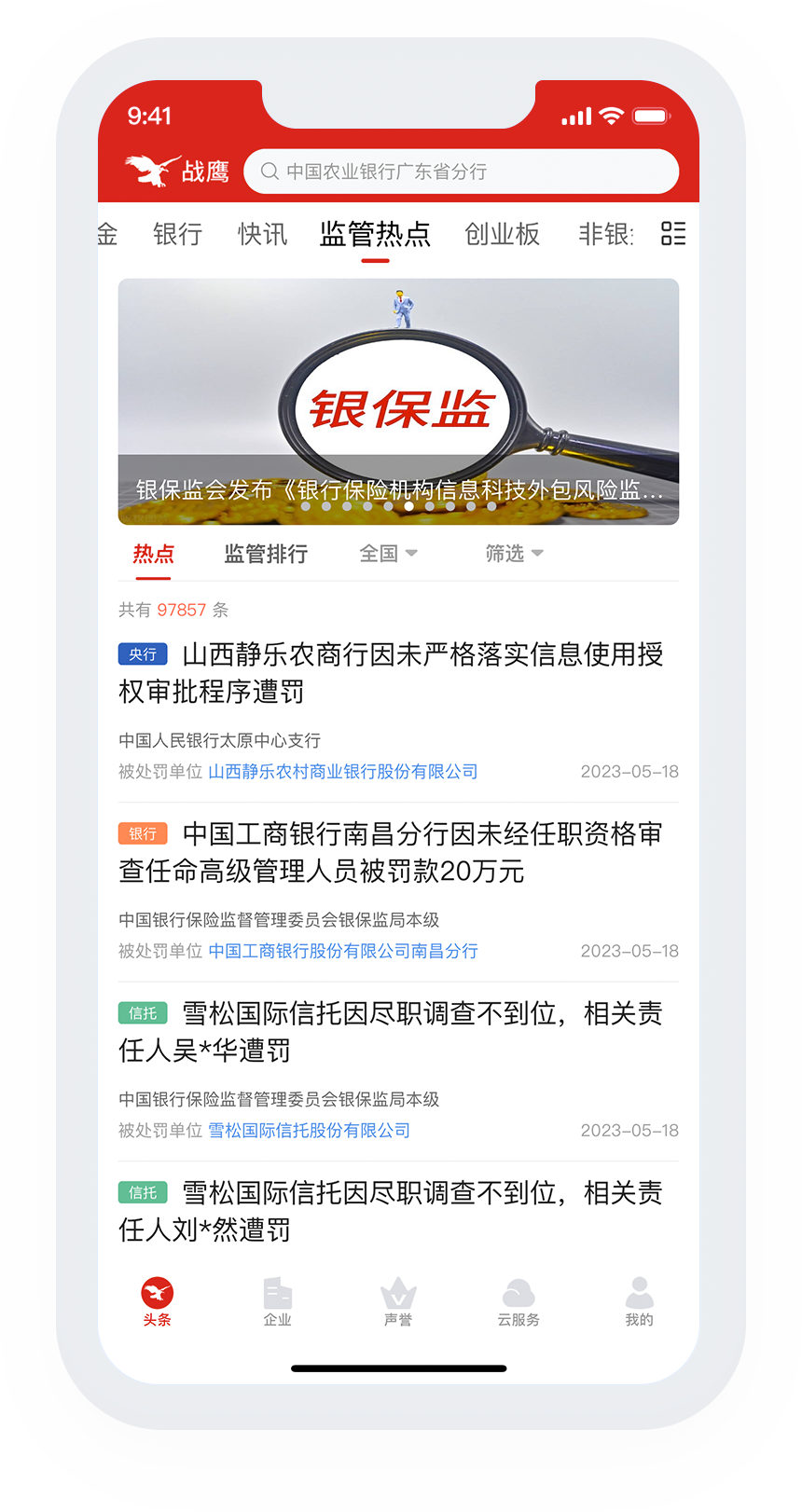Tap the 雪松国际信托股份有限公司 link

point(309,1131)
